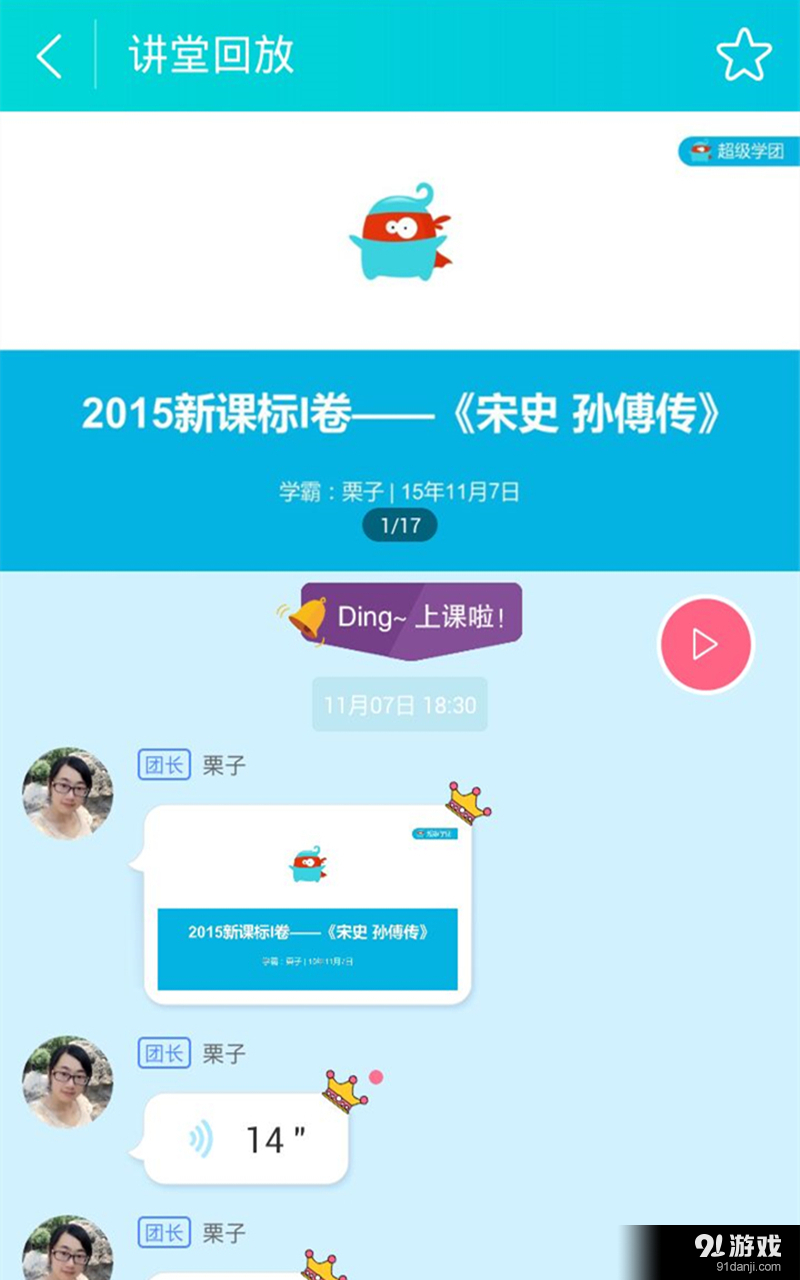
Task: Tap the crown icon above the voice message
Action: 344,1091
